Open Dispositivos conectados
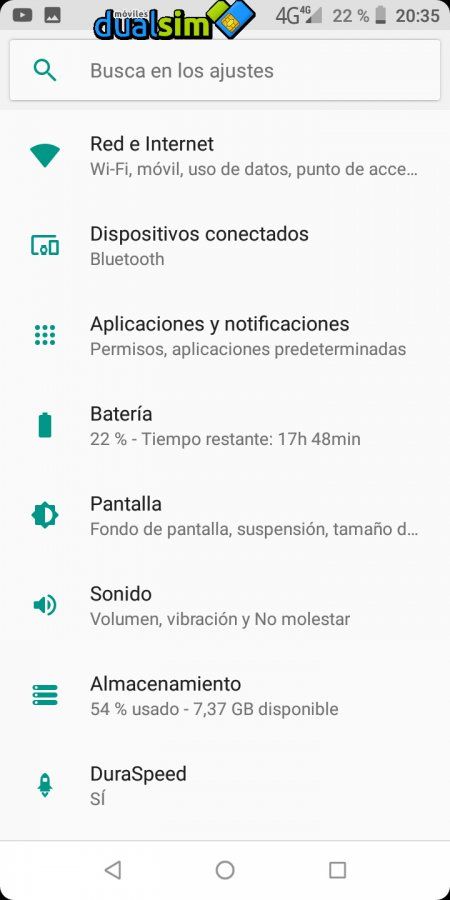Image resolution: width=450 pixels, height=900 pixels. [225, 246]
